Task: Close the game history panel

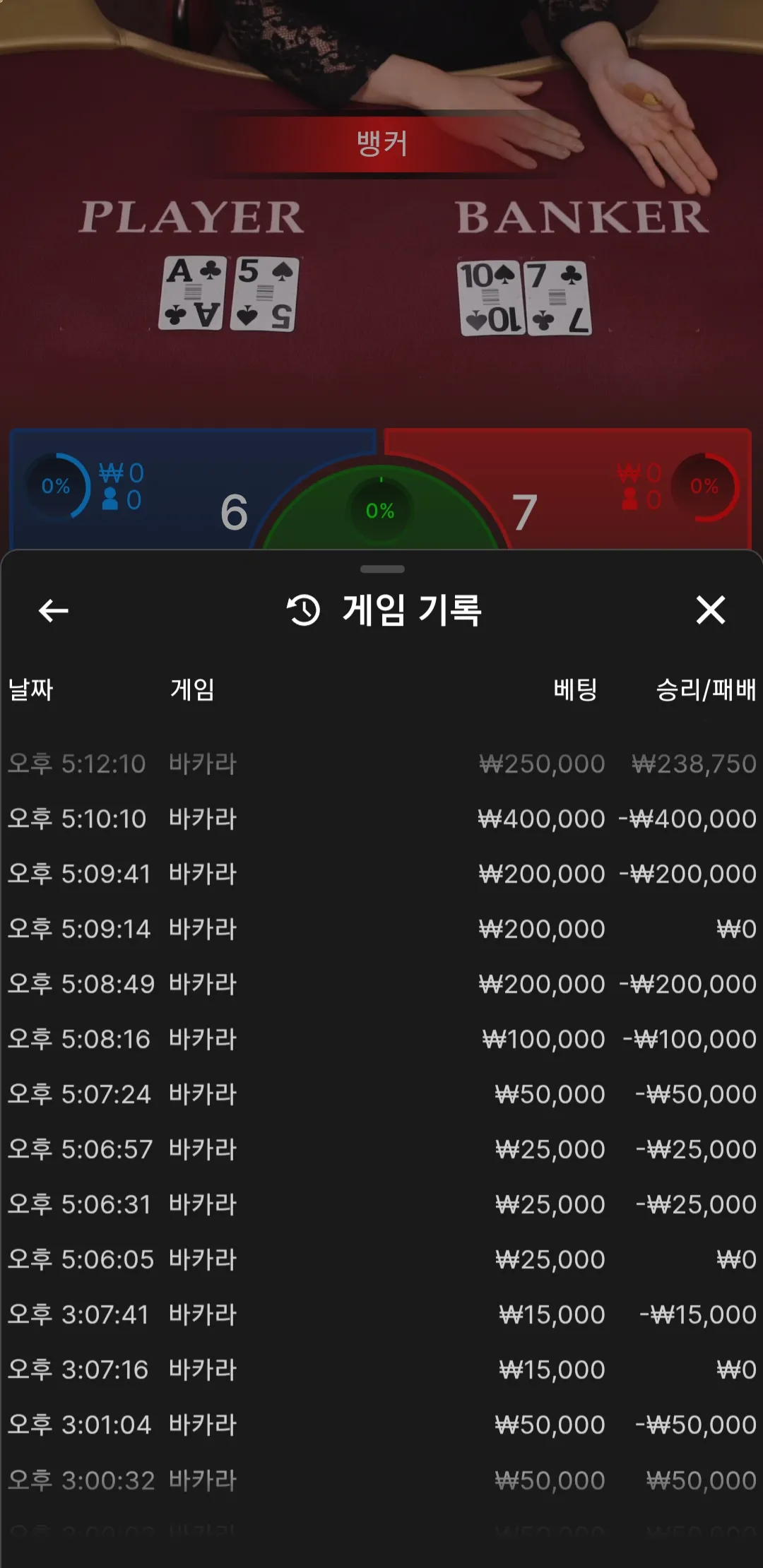Action: 710,610
